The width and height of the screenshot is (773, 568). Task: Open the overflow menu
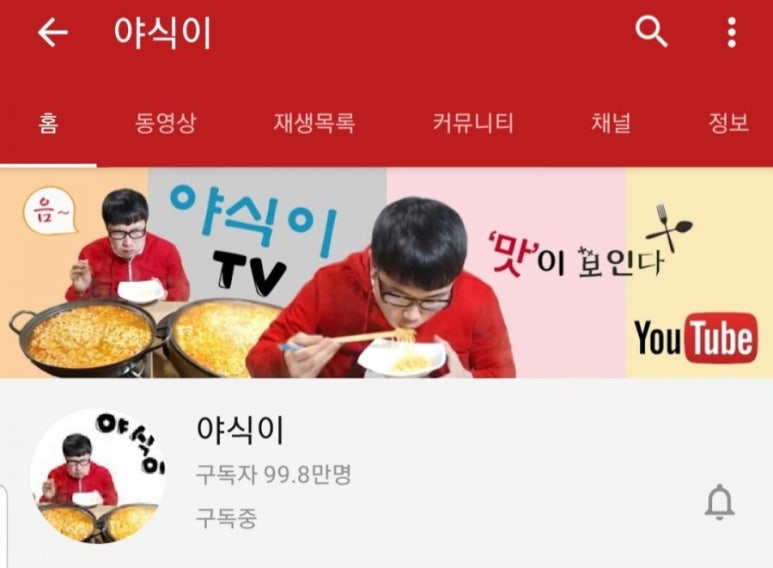click(731, 33)
